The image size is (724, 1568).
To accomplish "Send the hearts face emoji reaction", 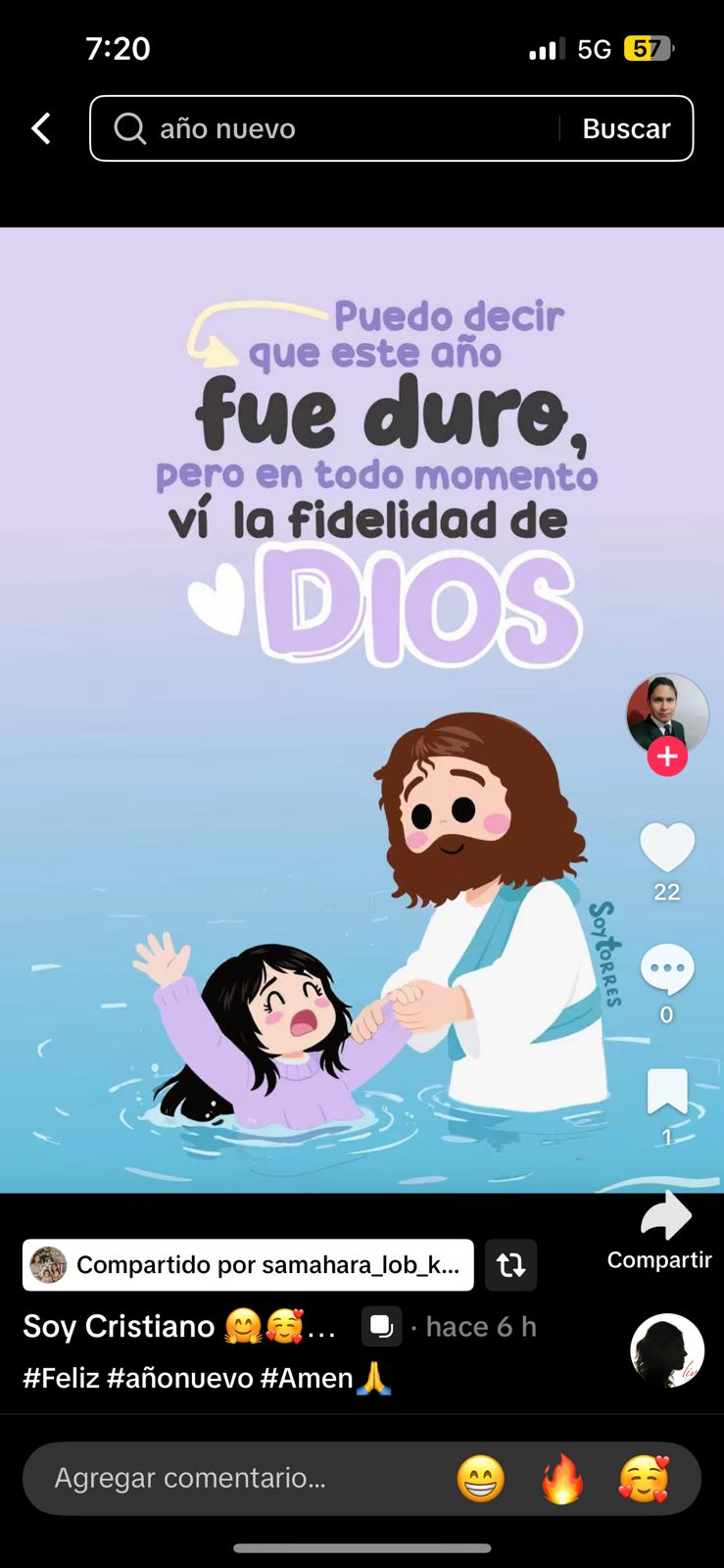I will (x=644, y=1479).
